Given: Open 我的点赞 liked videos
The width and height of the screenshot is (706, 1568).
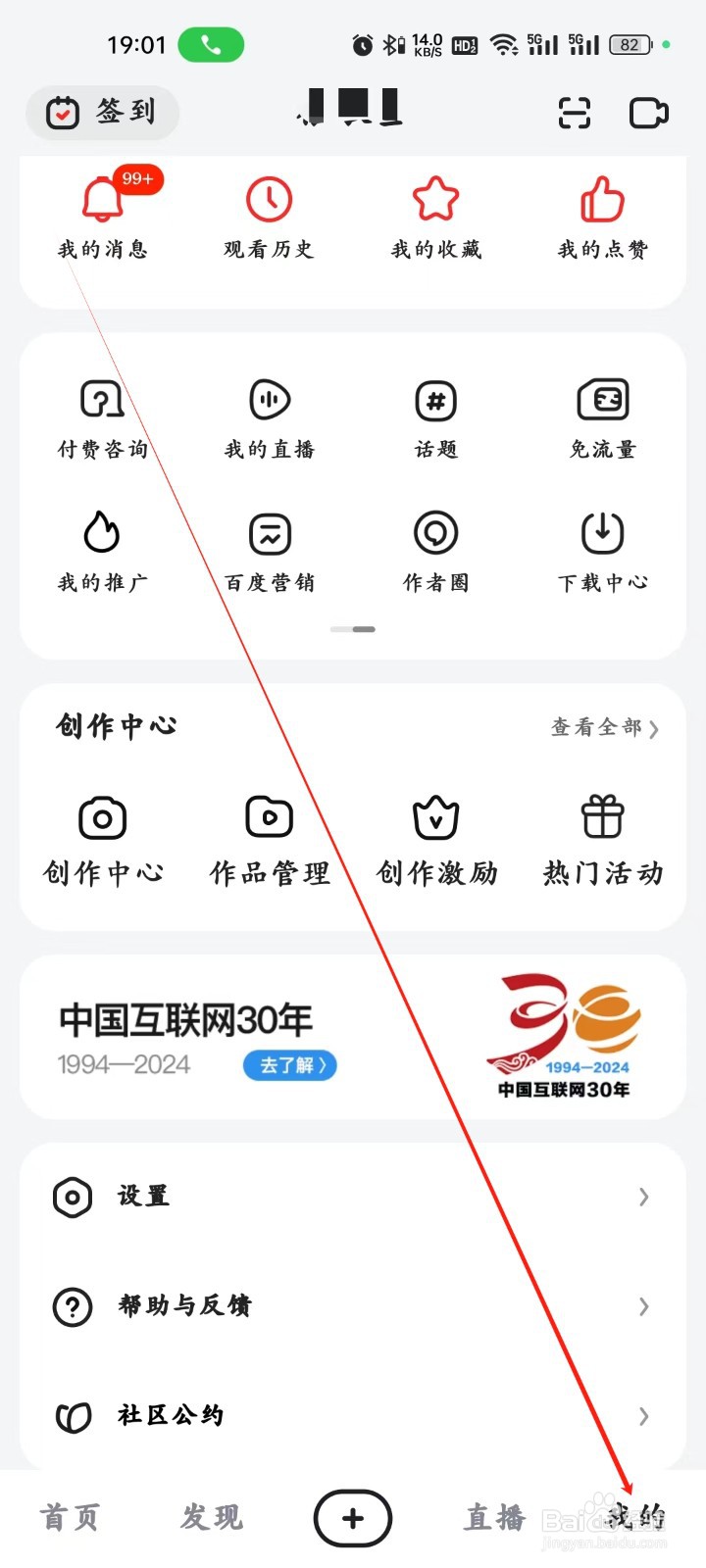Looking at the screenshot, I should [602, 216].
